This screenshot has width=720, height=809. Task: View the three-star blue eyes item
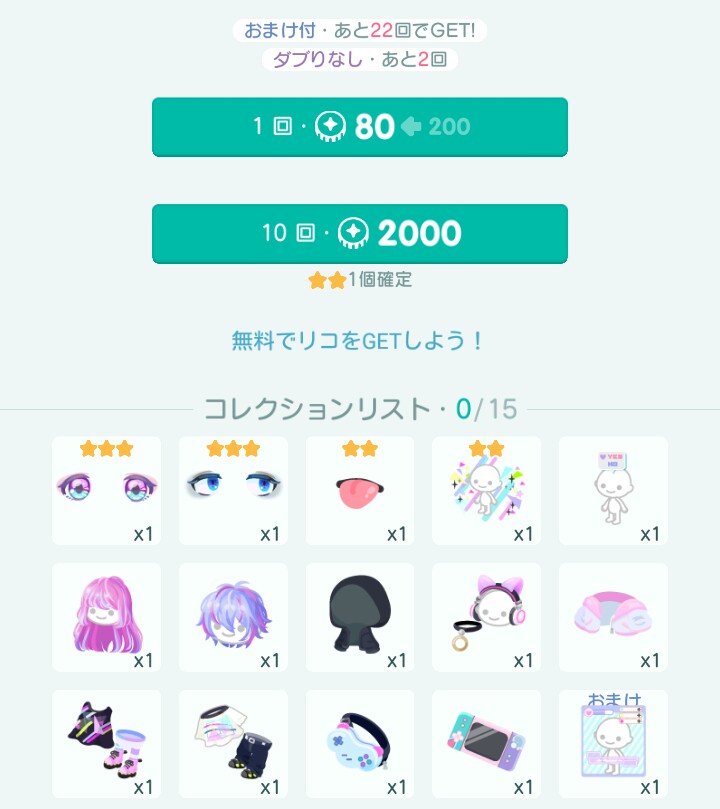point(233,491)
